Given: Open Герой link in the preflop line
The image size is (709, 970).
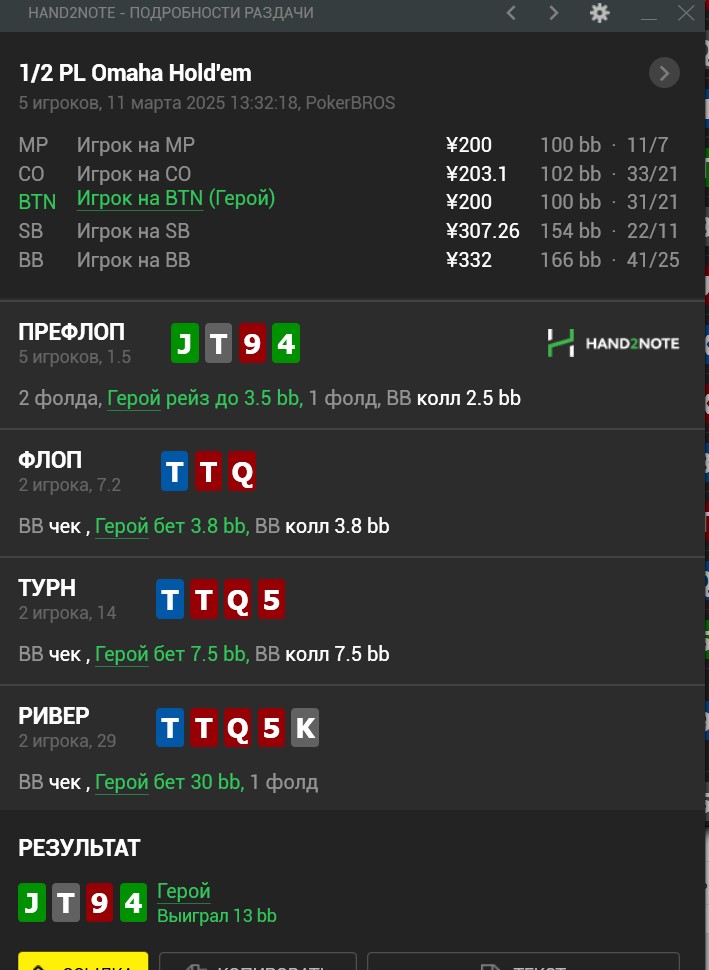Looking at the screenshot, I should tap(134, 398).
